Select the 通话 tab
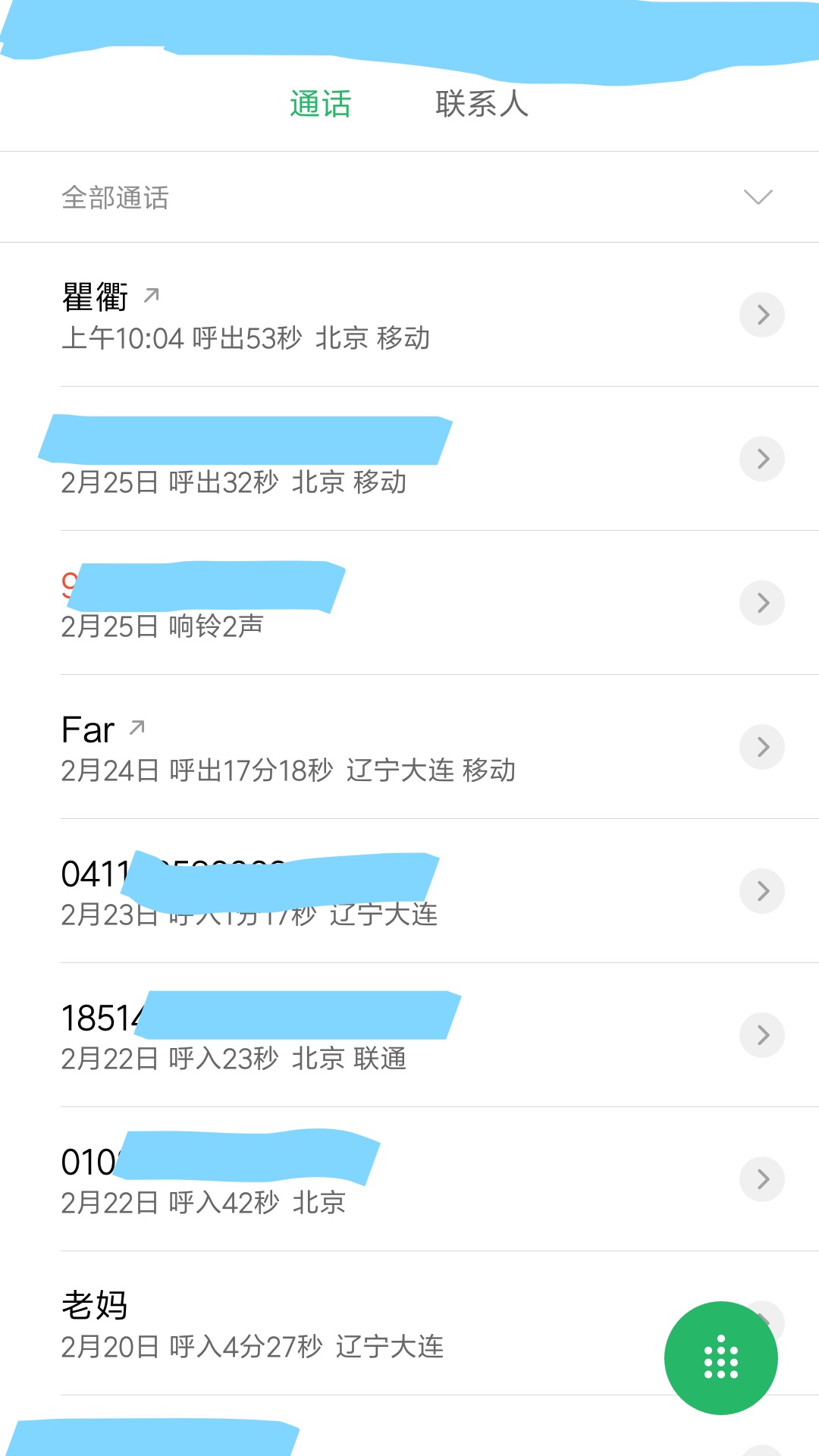The width and height of the screenshot is (819, 1456). (321, 104)
